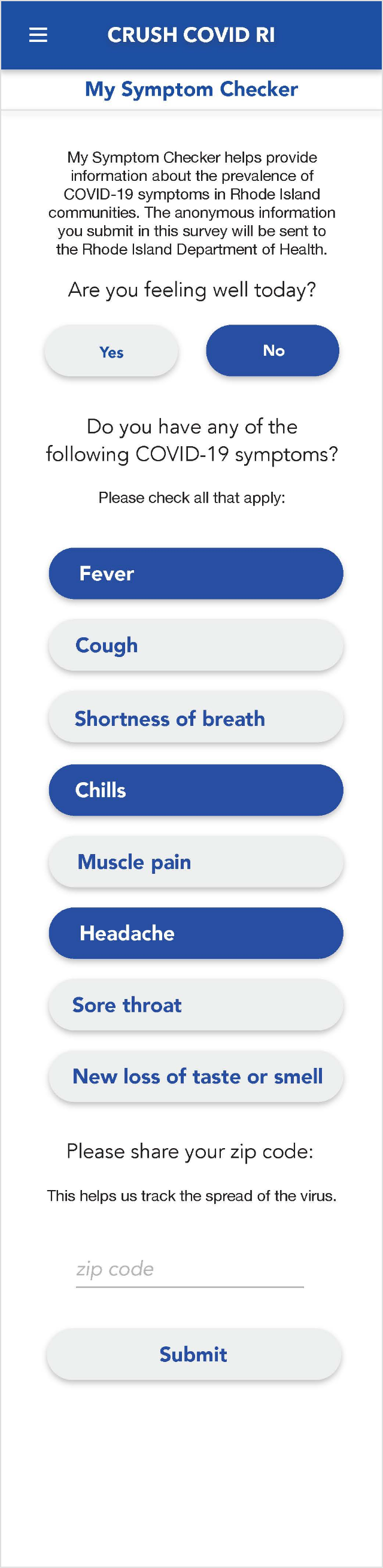Add Sore throat to symptoms

[196, 1005]
